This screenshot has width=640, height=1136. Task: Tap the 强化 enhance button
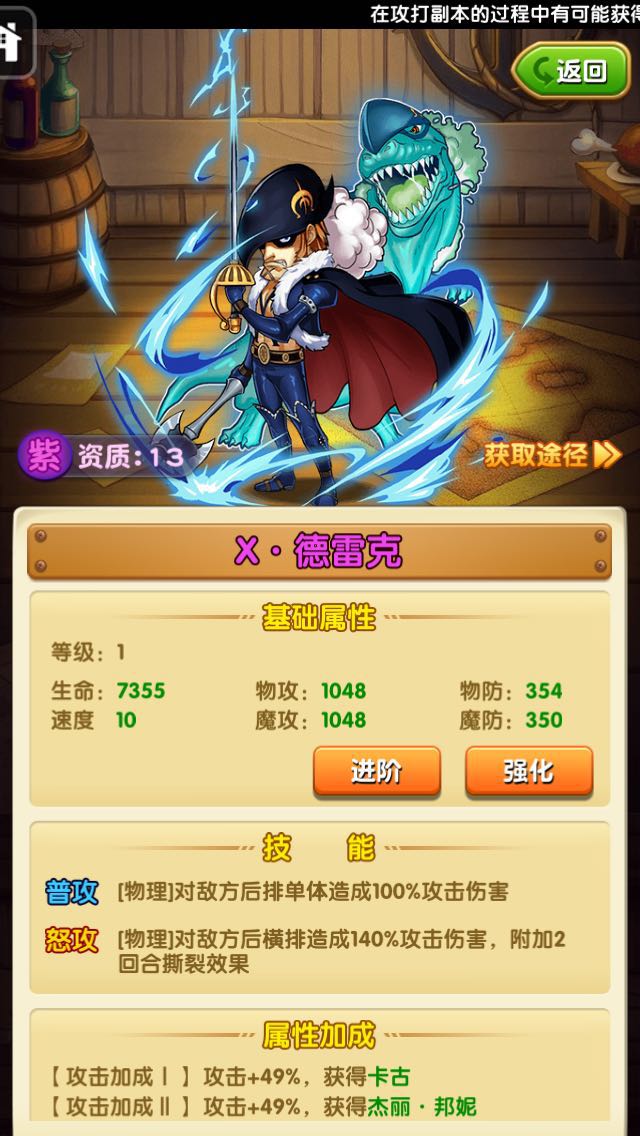[529, 771]
